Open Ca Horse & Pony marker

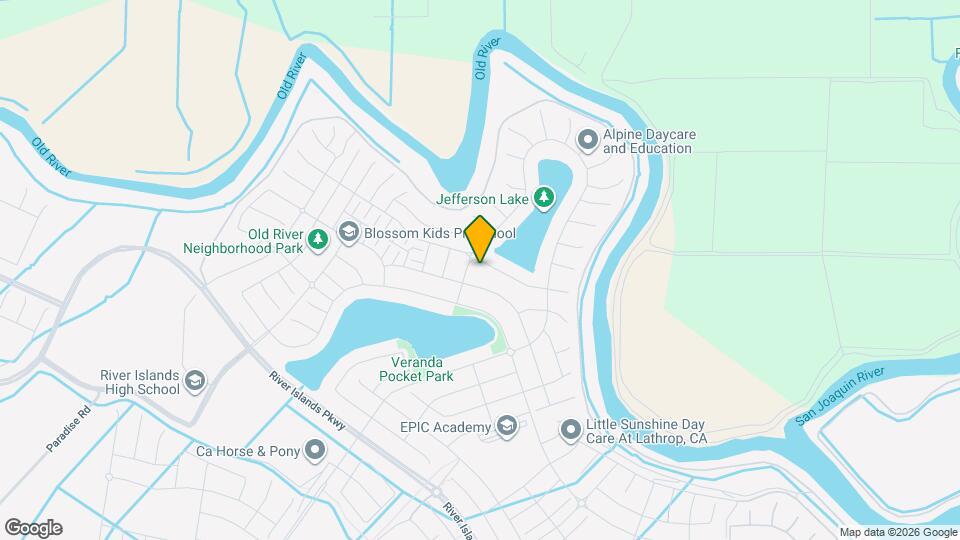[316, 451]
